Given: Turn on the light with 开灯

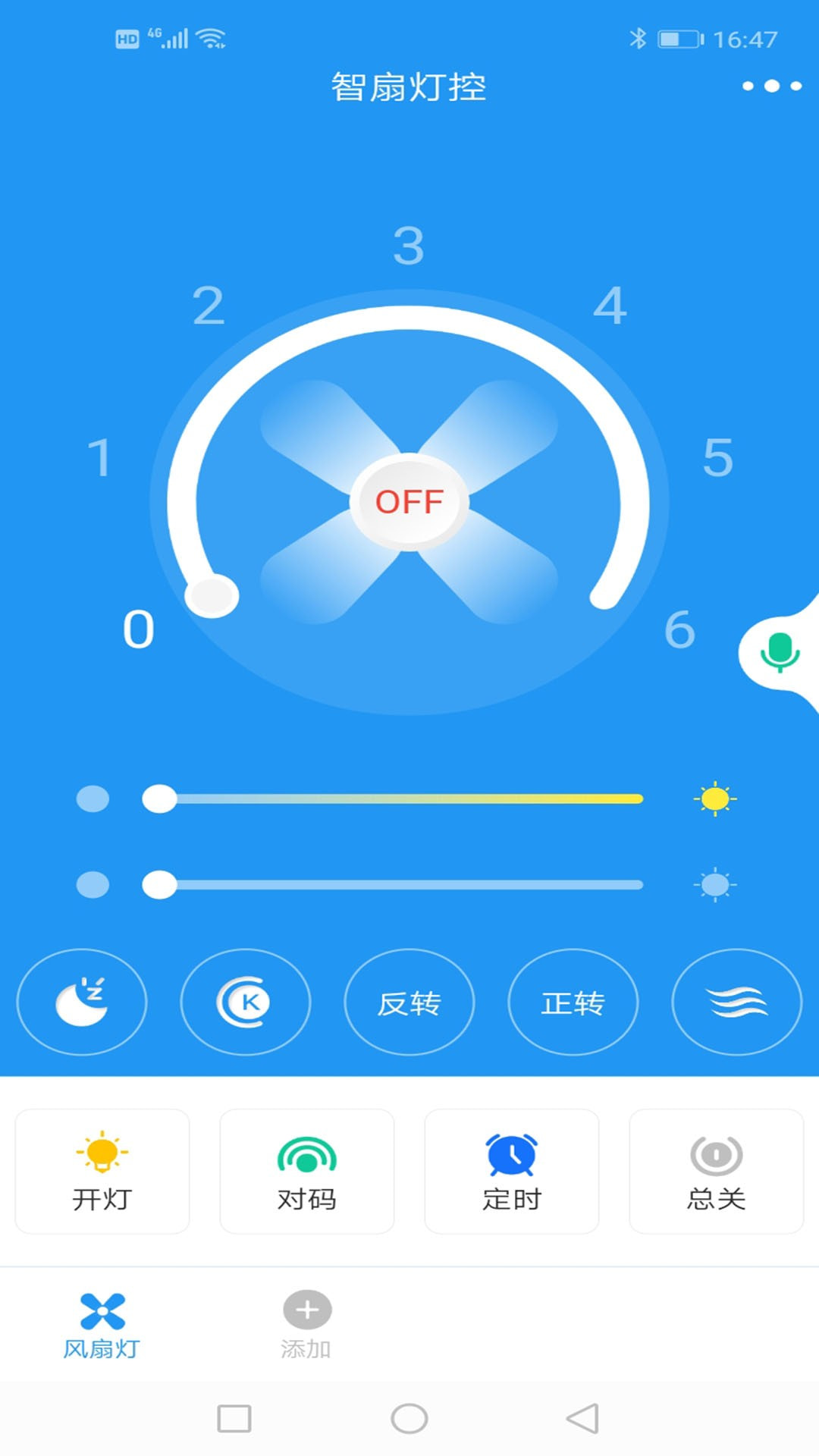Looking at the screenshot, I should (x=102, y=1171).
